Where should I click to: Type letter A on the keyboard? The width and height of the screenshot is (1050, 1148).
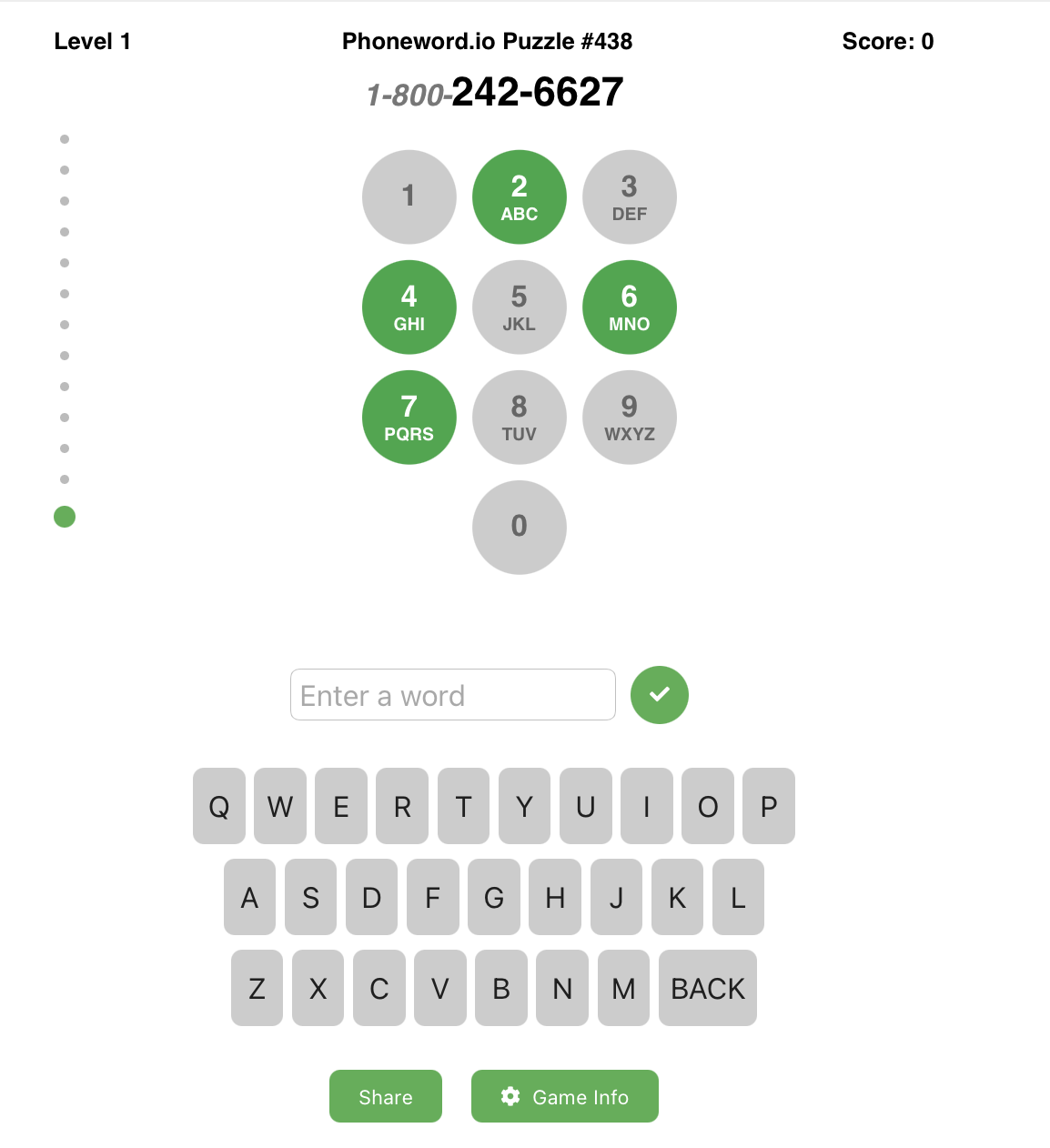tap(249, 897)
